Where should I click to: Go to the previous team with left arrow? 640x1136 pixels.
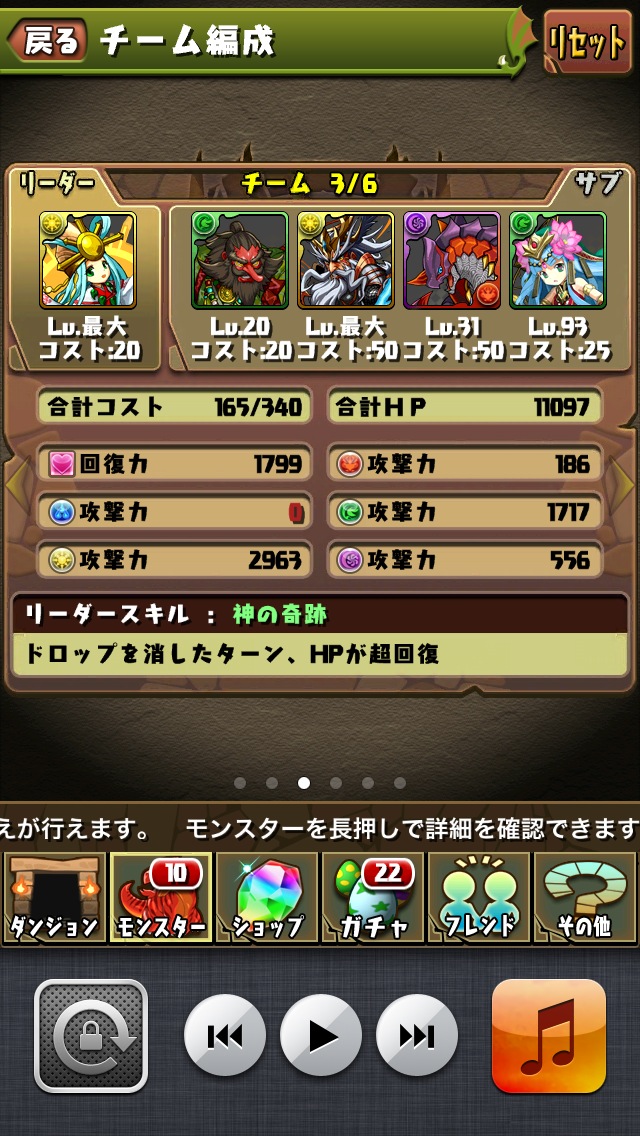(12, 486)
